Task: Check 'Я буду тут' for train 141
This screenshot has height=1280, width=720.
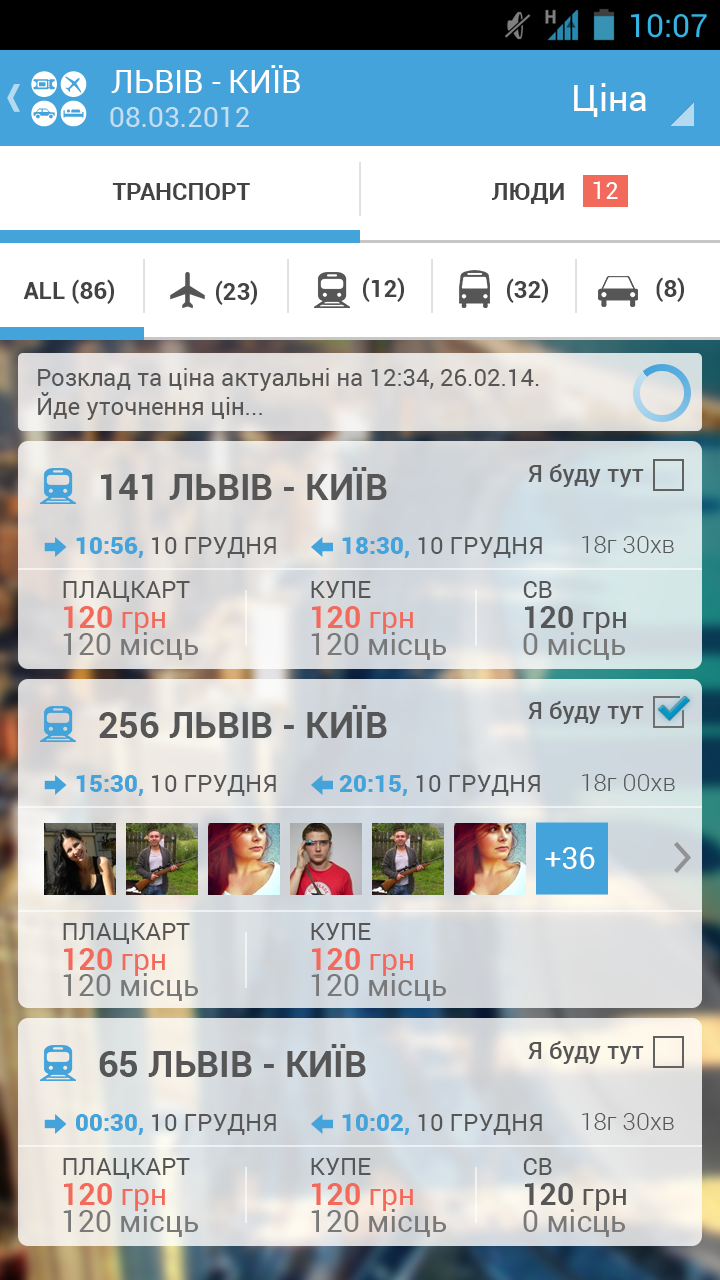Action: click(x=668, y=475)
